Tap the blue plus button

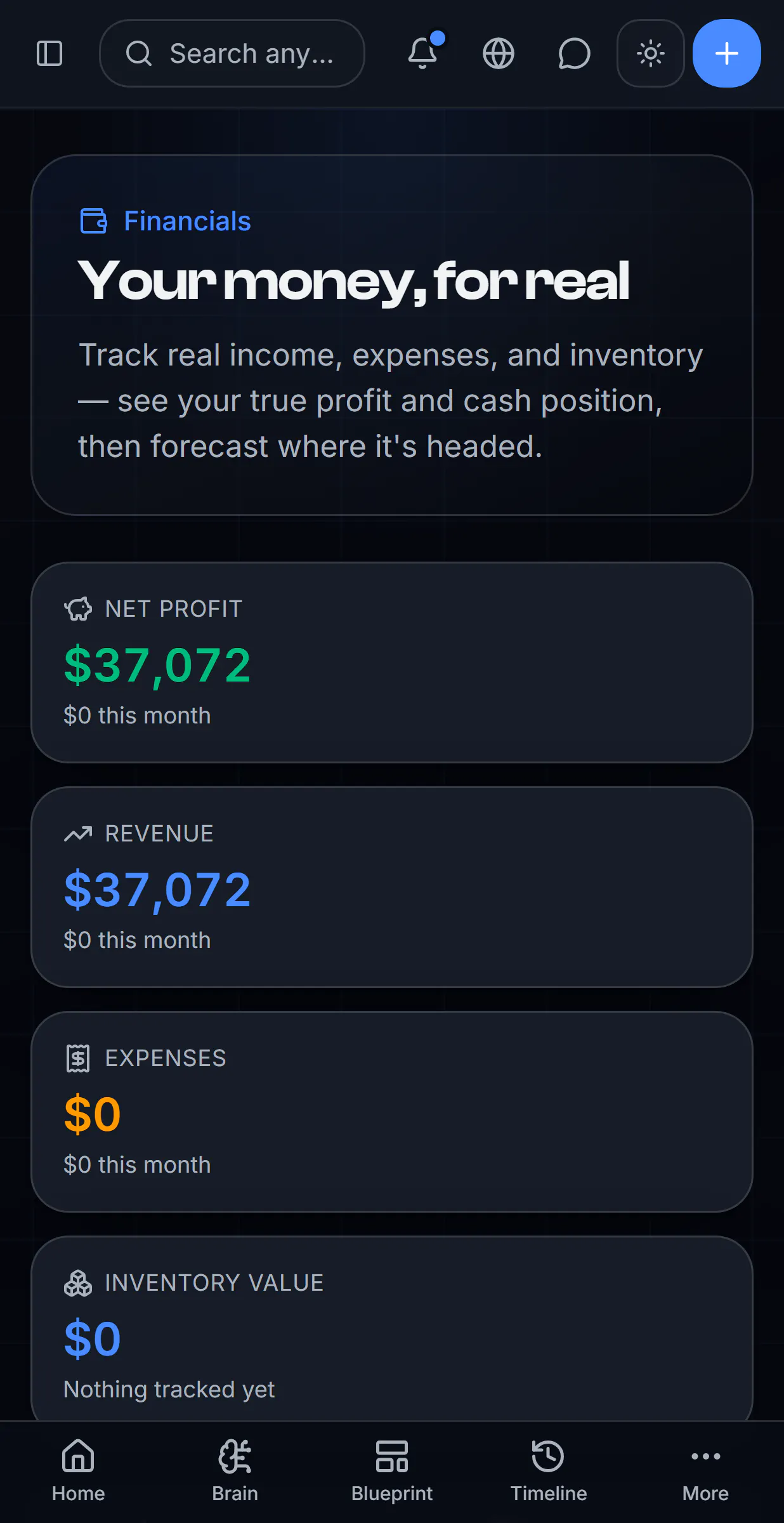click(727, 53)
